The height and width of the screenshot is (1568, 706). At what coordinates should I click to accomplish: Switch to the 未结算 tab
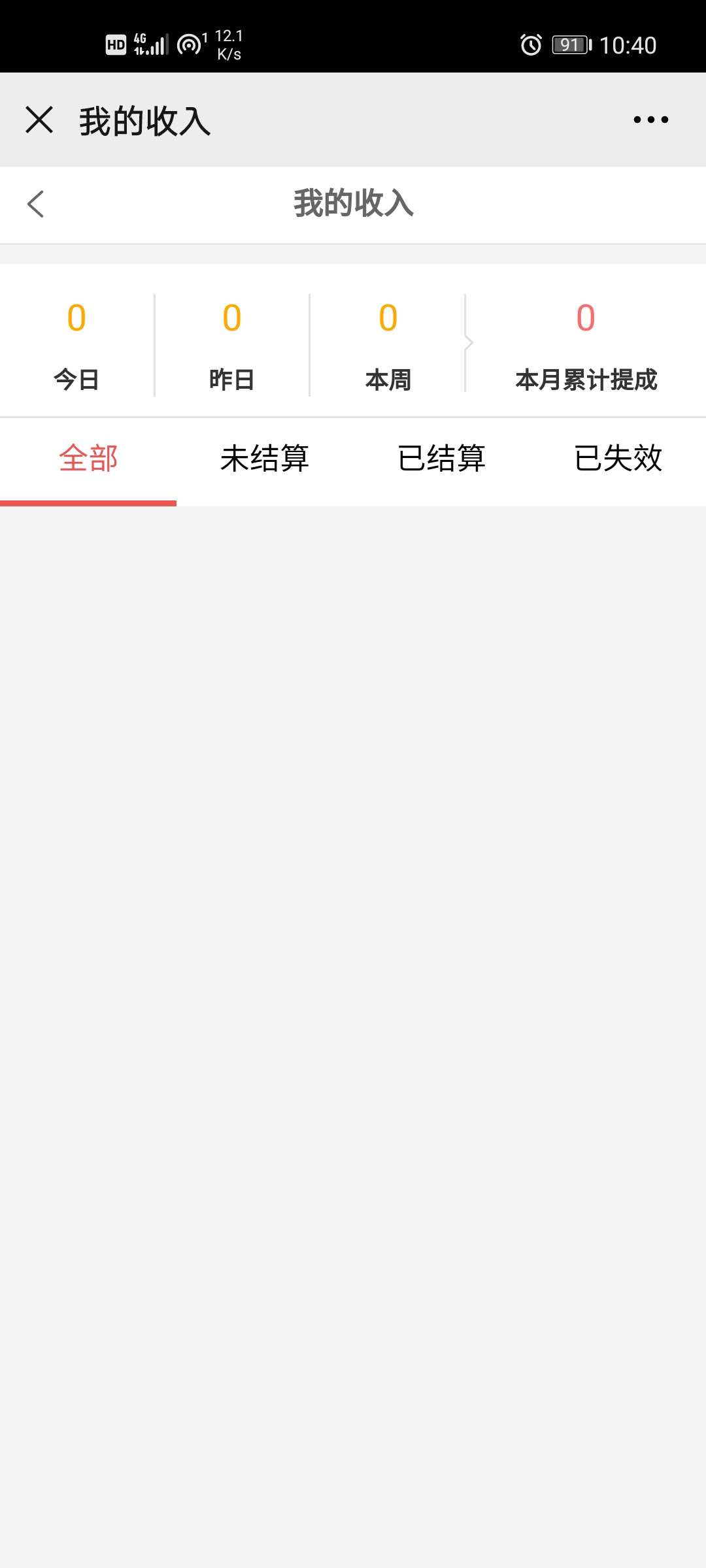[x=265, y=459]
